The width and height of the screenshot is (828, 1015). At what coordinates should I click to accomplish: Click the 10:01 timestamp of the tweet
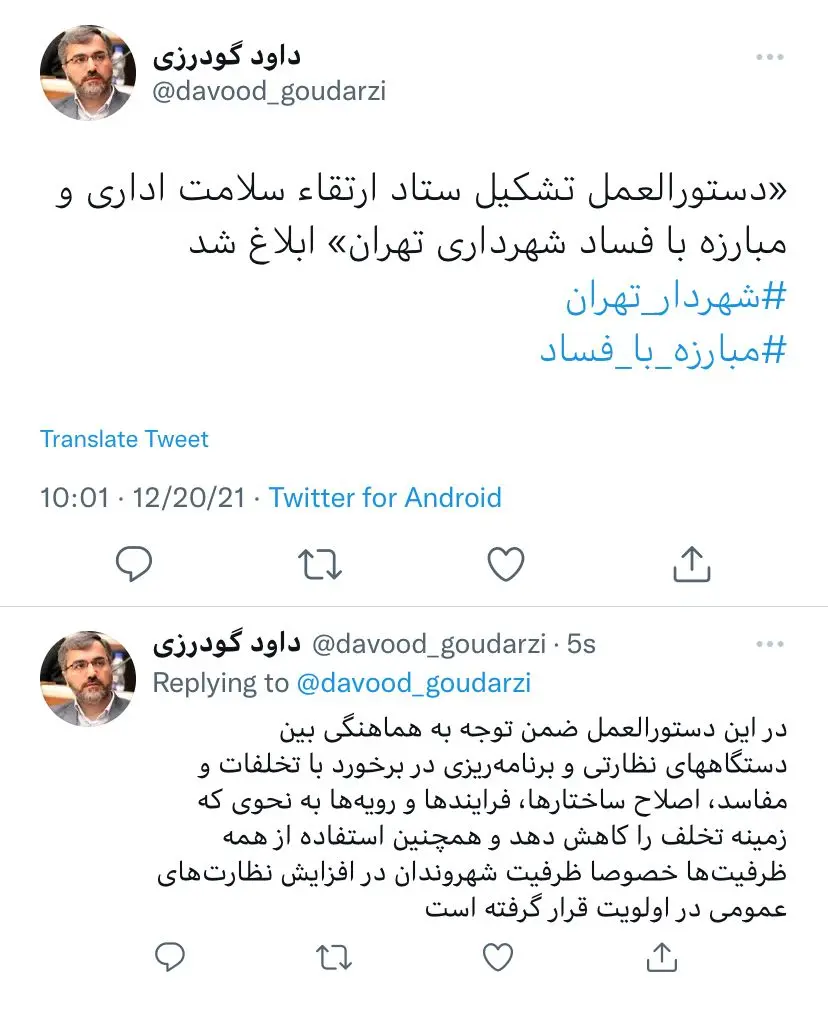click(x=70, y=497)
